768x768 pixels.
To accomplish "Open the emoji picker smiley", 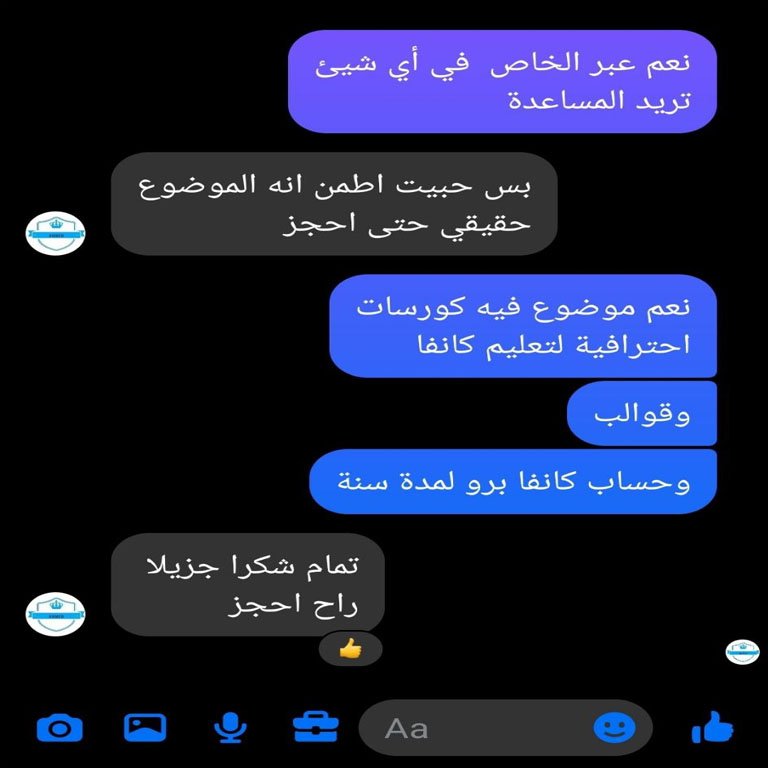I will point(614,728).
